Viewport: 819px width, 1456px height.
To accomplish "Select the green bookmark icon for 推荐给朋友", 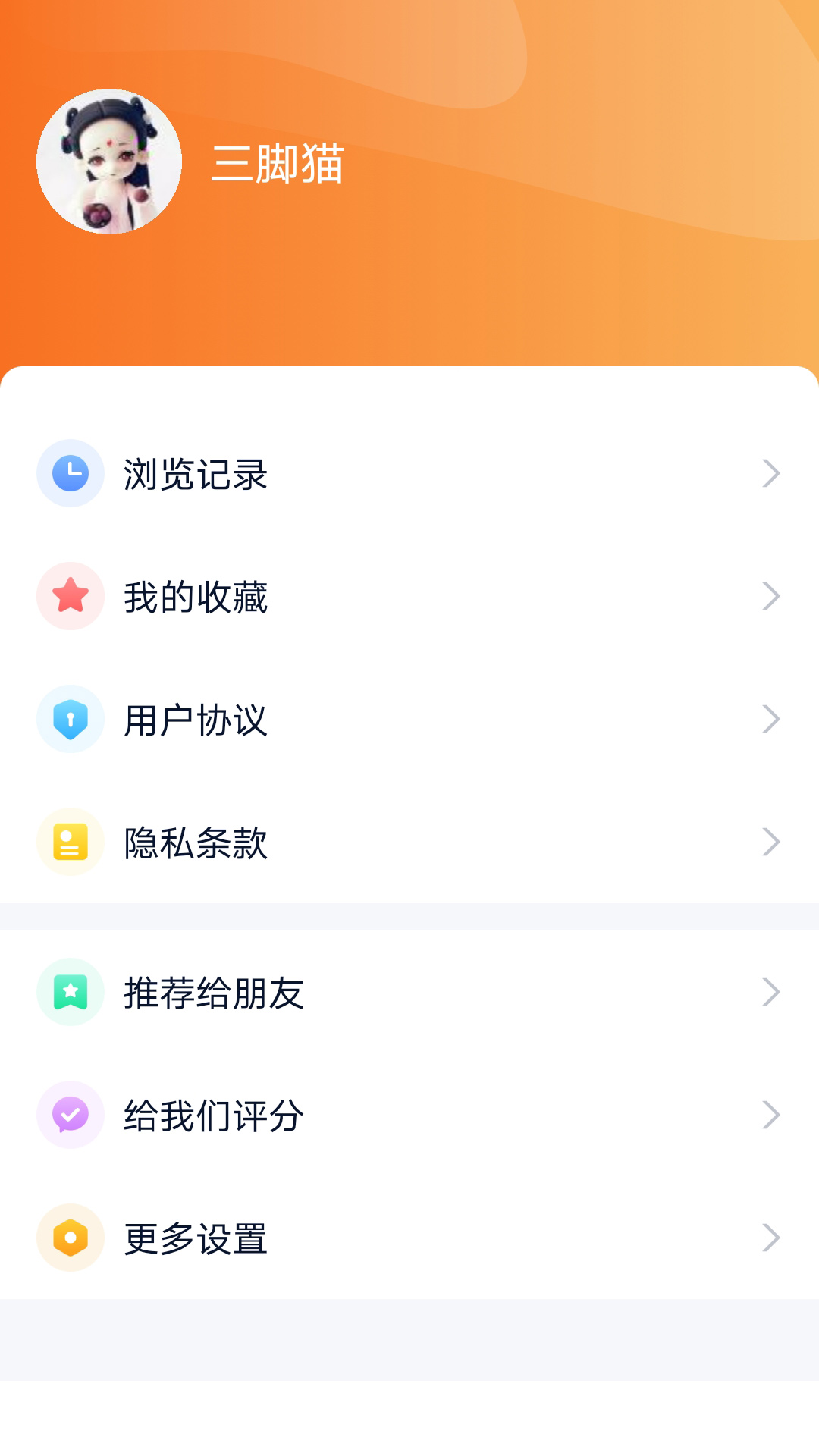I will point(70,991).
